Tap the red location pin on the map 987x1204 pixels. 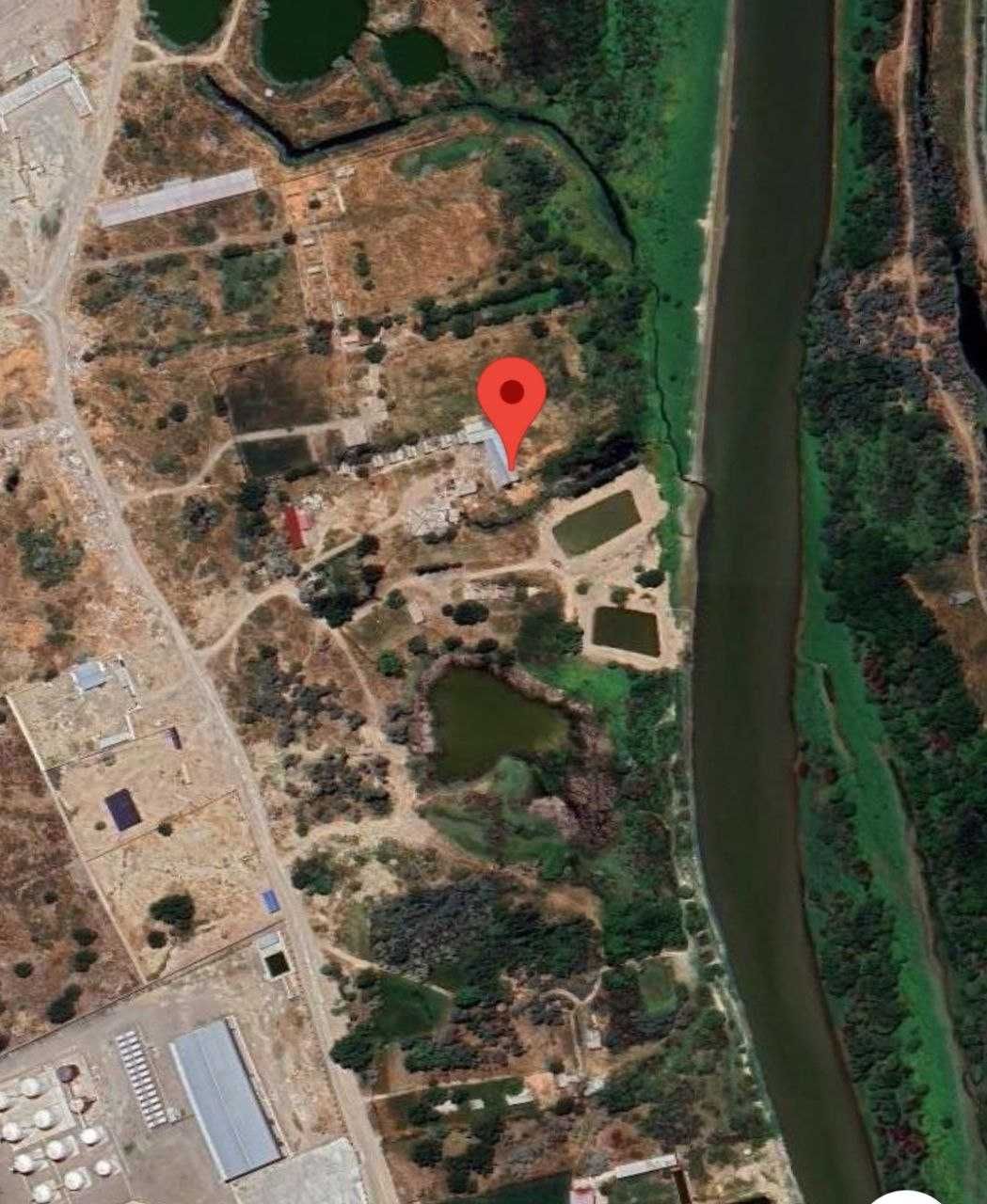[511, 400]
